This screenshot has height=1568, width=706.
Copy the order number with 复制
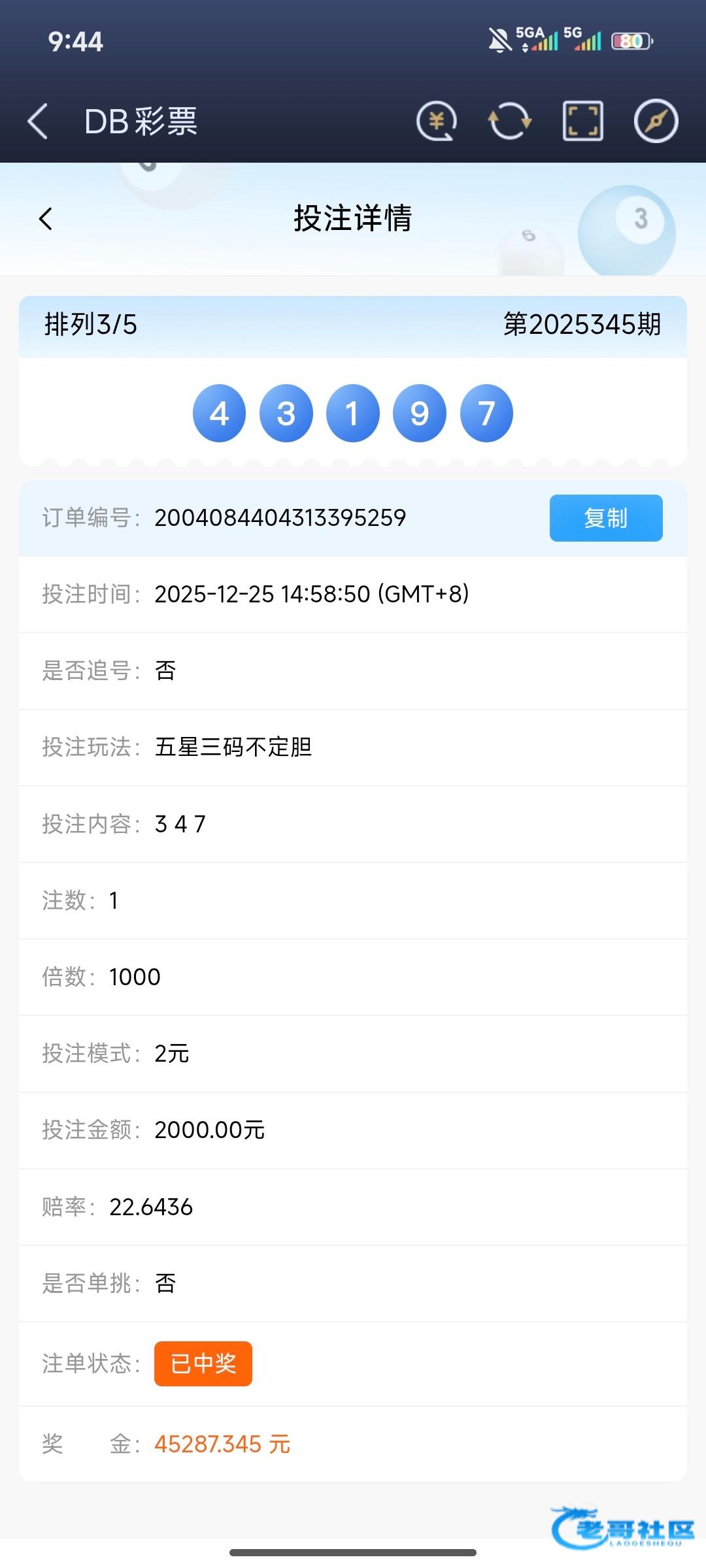coord(605,518)
